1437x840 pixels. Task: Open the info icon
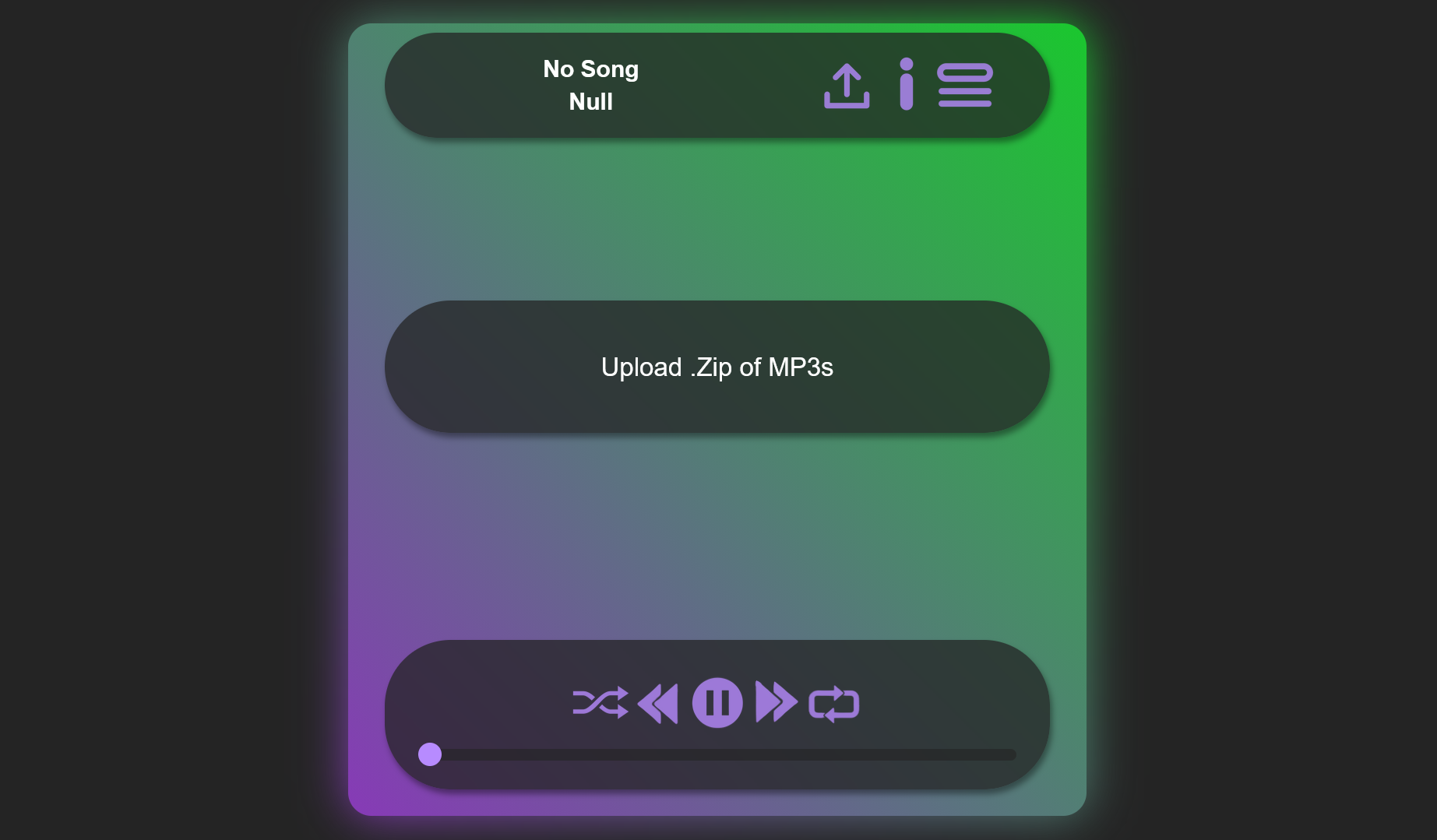click(906, 84)
